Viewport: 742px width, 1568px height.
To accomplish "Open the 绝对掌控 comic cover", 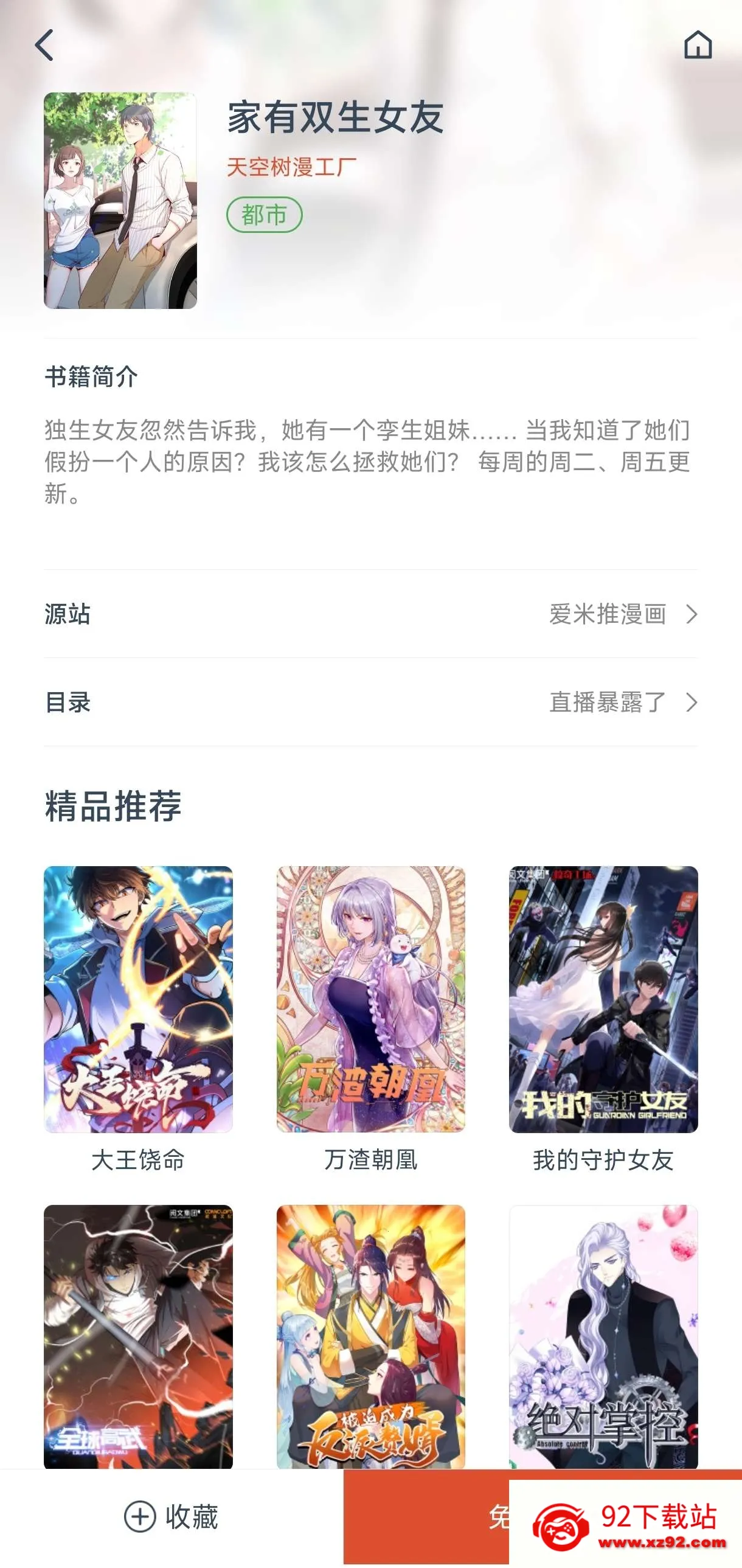I will coord(603,1337).
